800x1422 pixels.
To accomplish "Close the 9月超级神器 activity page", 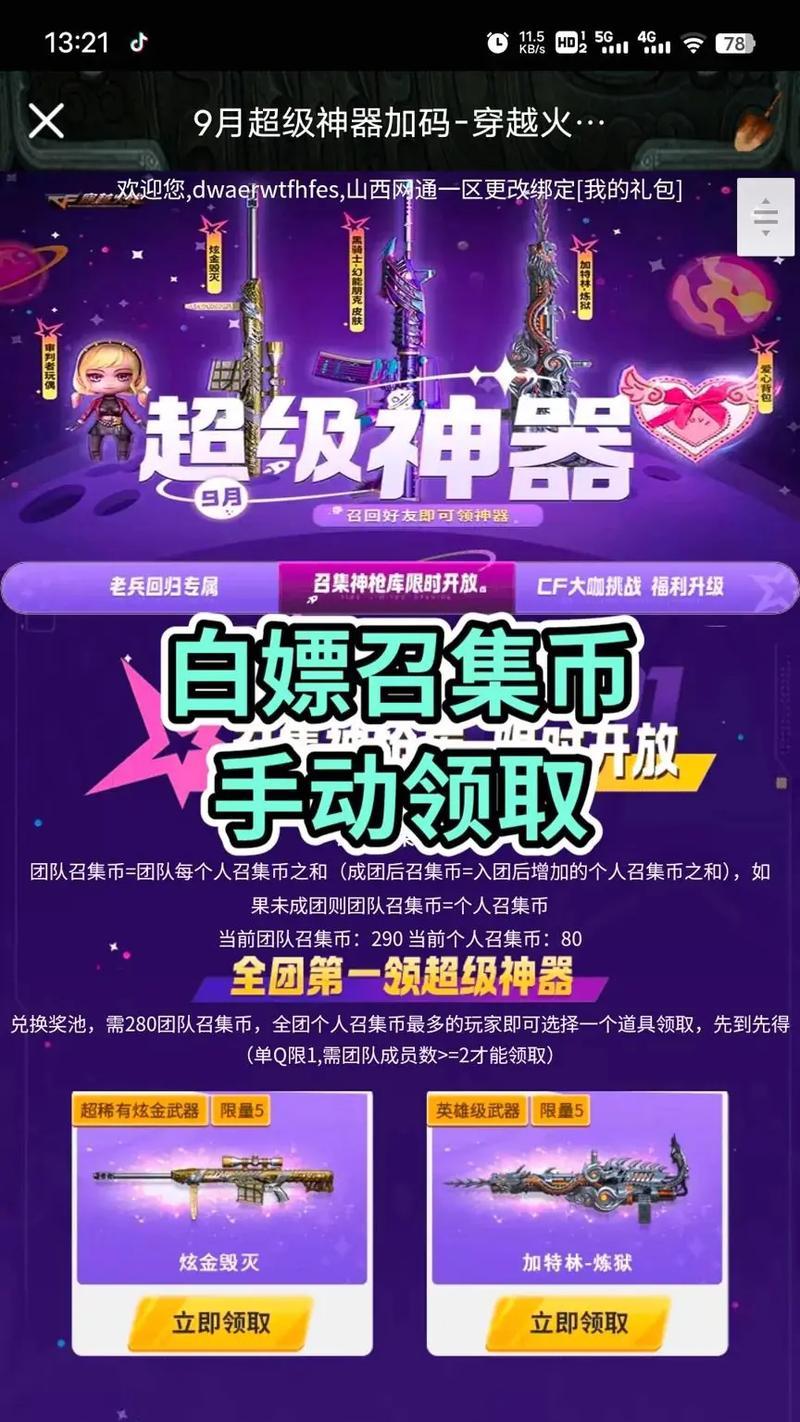I will [x=46, y=122].
